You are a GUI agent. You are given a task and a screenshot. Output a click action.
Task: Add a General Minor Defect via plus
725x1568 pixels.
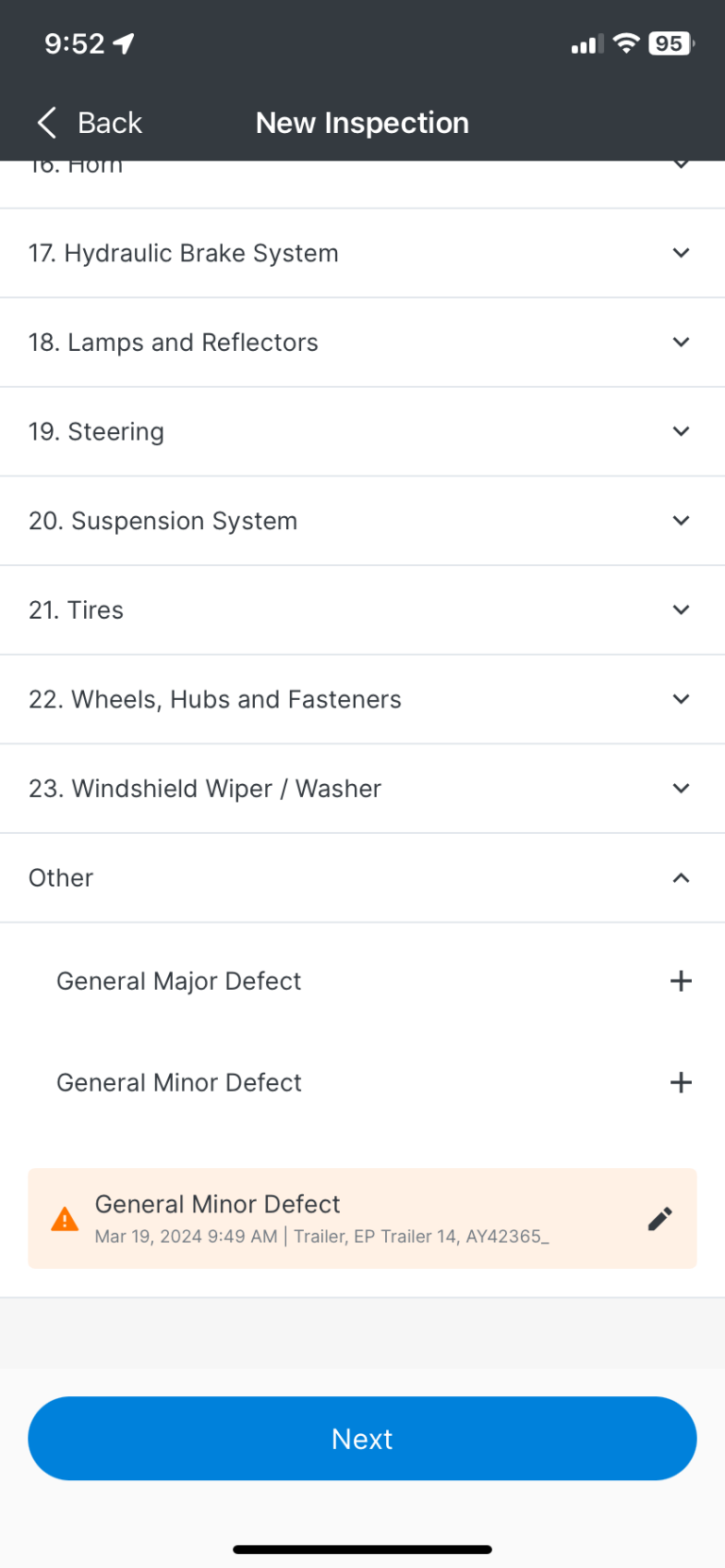(x=681, y=1082)
